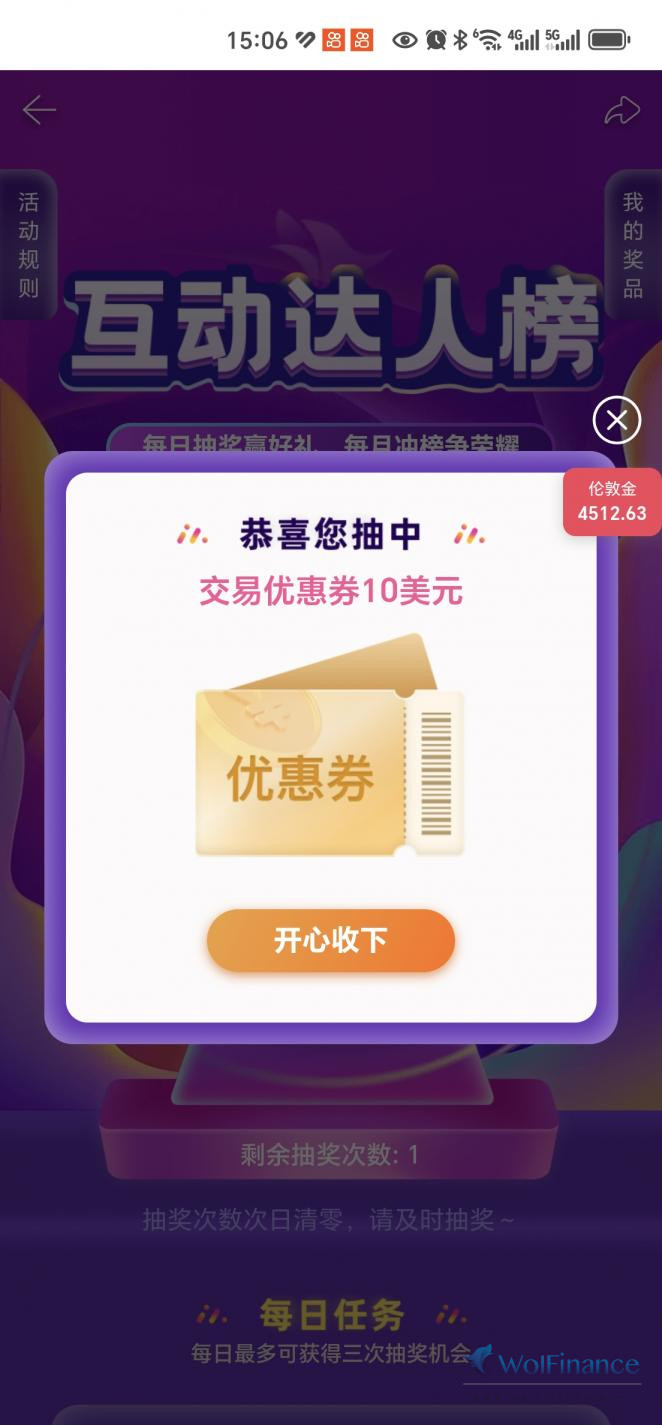The image size is (662, 1425).
Task: Tap the 开心收下 button
Action: (331, 940)
